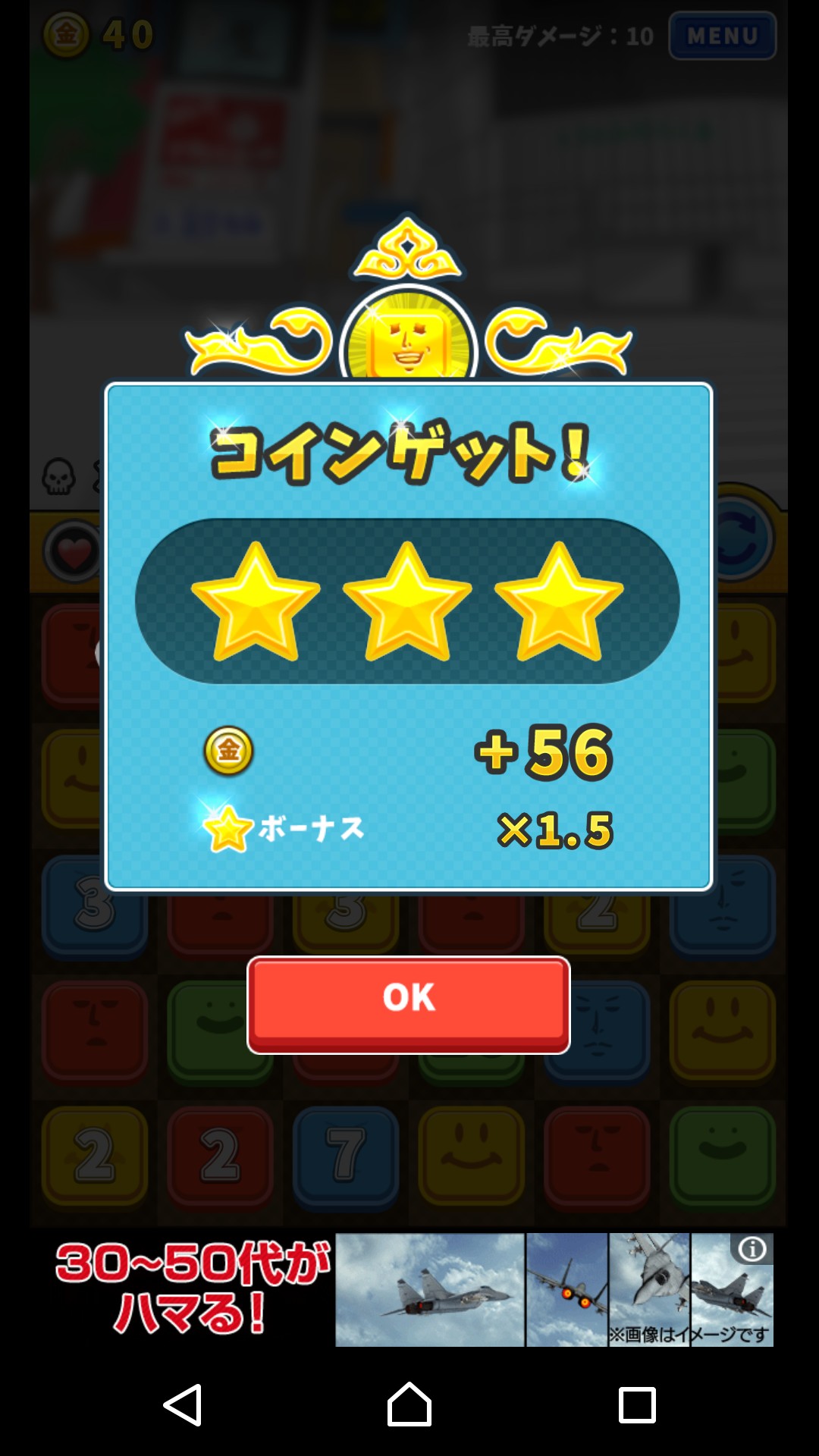Return to the Android home screen
This screenshot has width=819, height=1456.
(x=409, y=1405)
